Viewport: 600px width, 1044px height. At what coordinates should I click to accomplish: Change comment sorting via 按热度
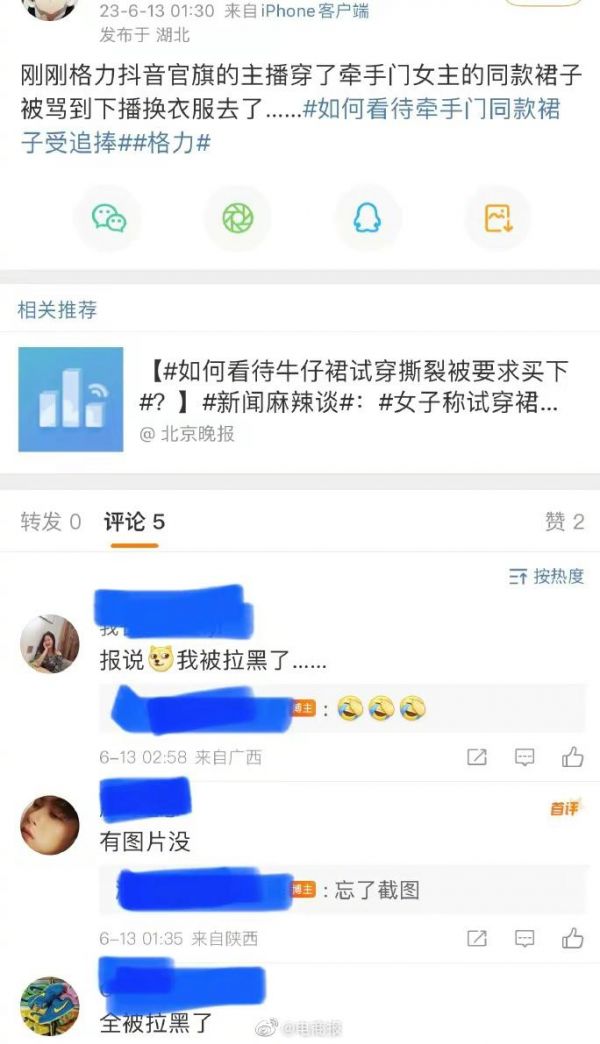click(546, 576)
